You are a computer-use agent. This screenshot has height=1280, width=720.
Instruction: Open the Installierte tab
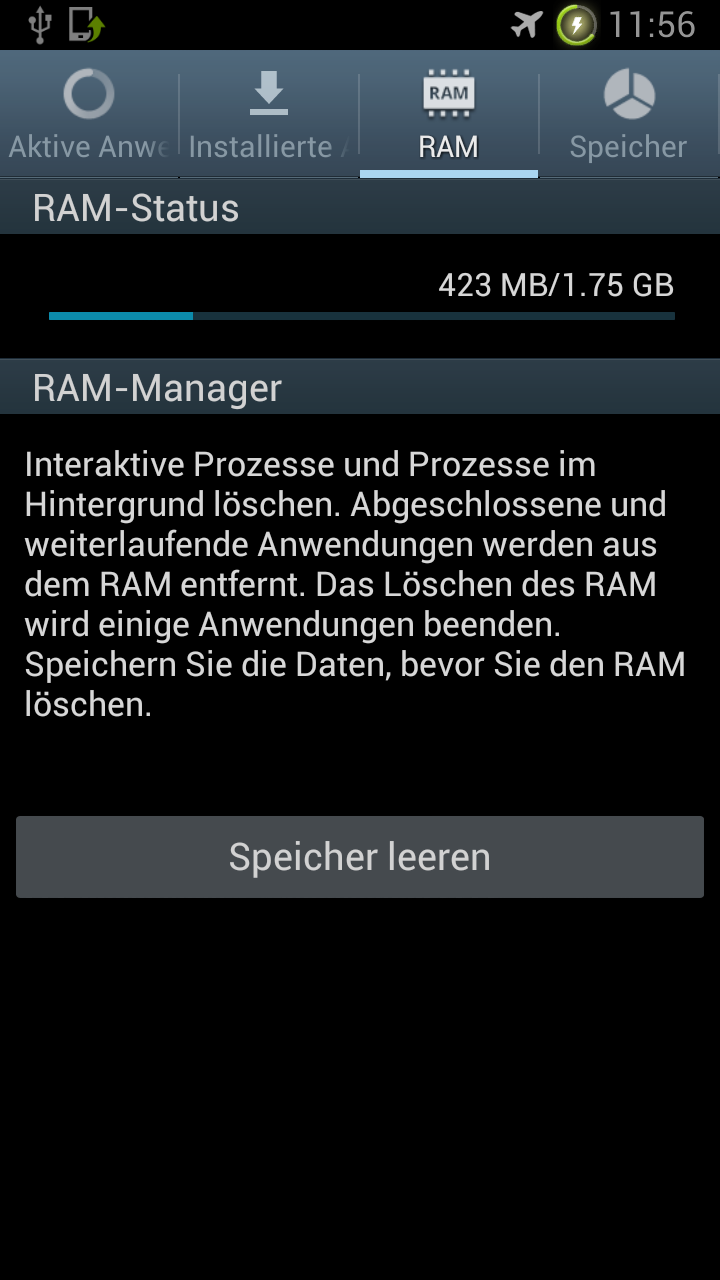click(269, 115)
